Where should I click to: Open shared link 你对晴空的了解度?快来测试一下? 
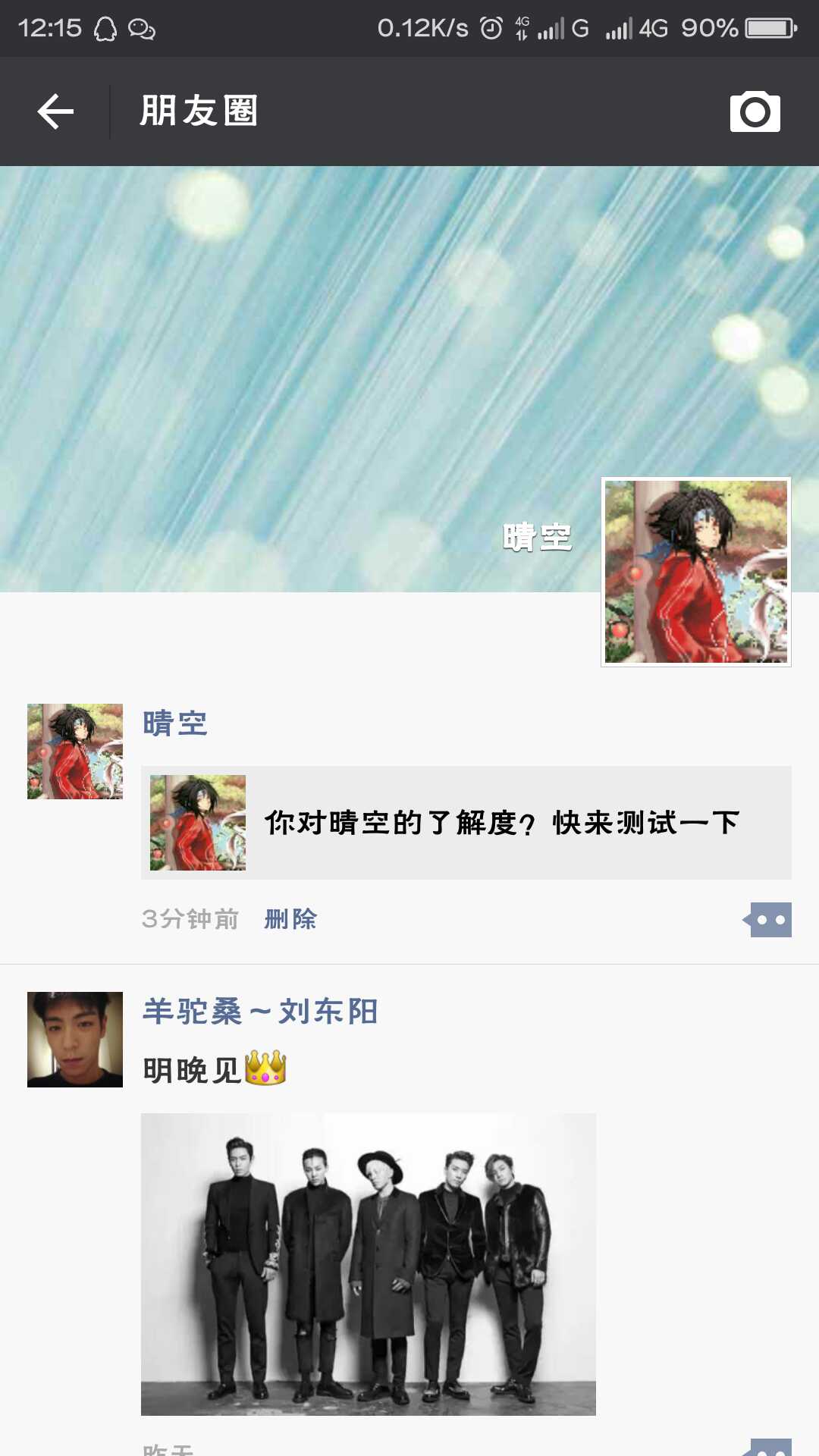point(466,823)
